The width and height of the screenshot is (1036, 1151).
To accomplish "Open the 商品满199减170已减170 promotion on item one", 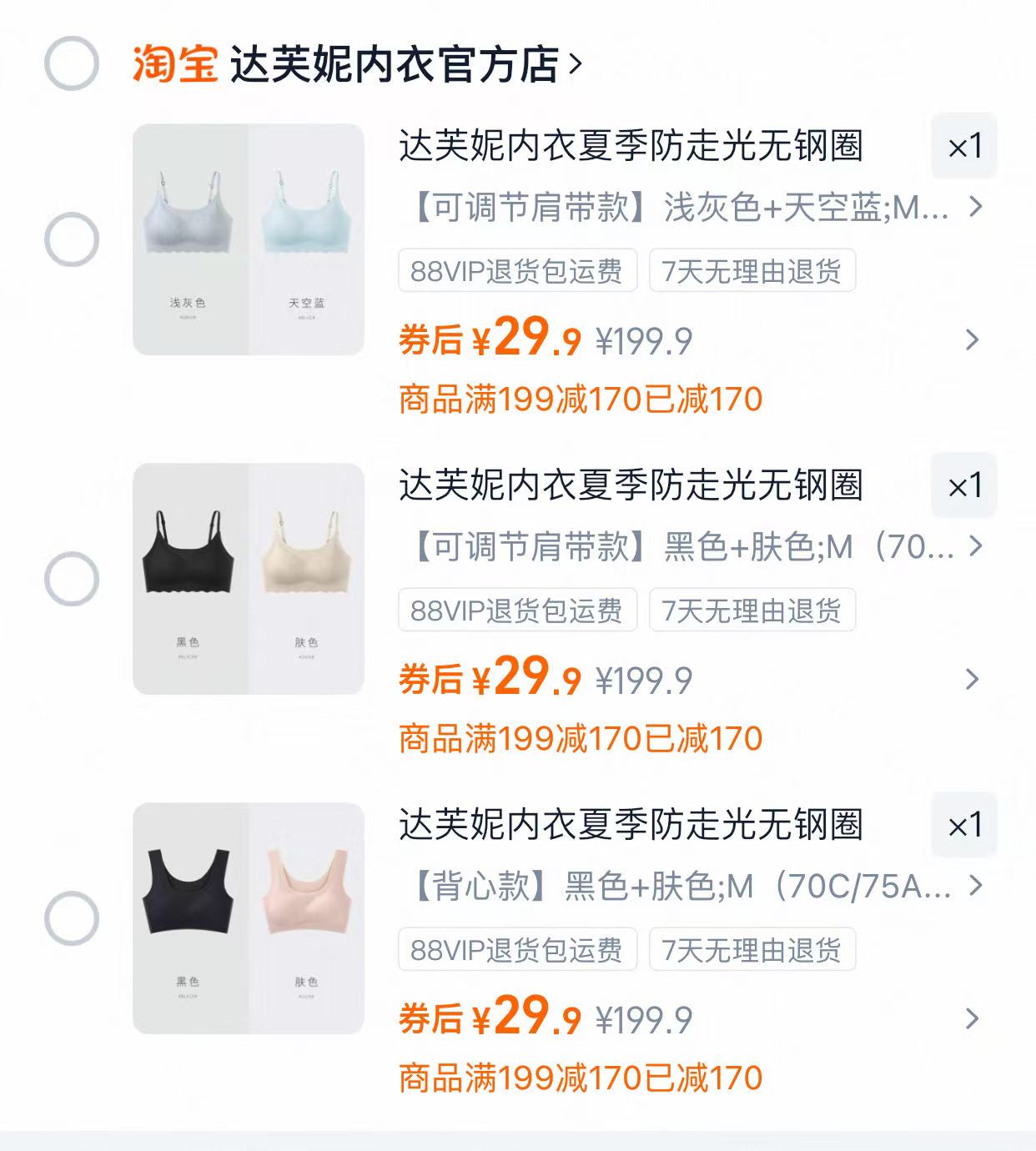I will click(581, 400).
